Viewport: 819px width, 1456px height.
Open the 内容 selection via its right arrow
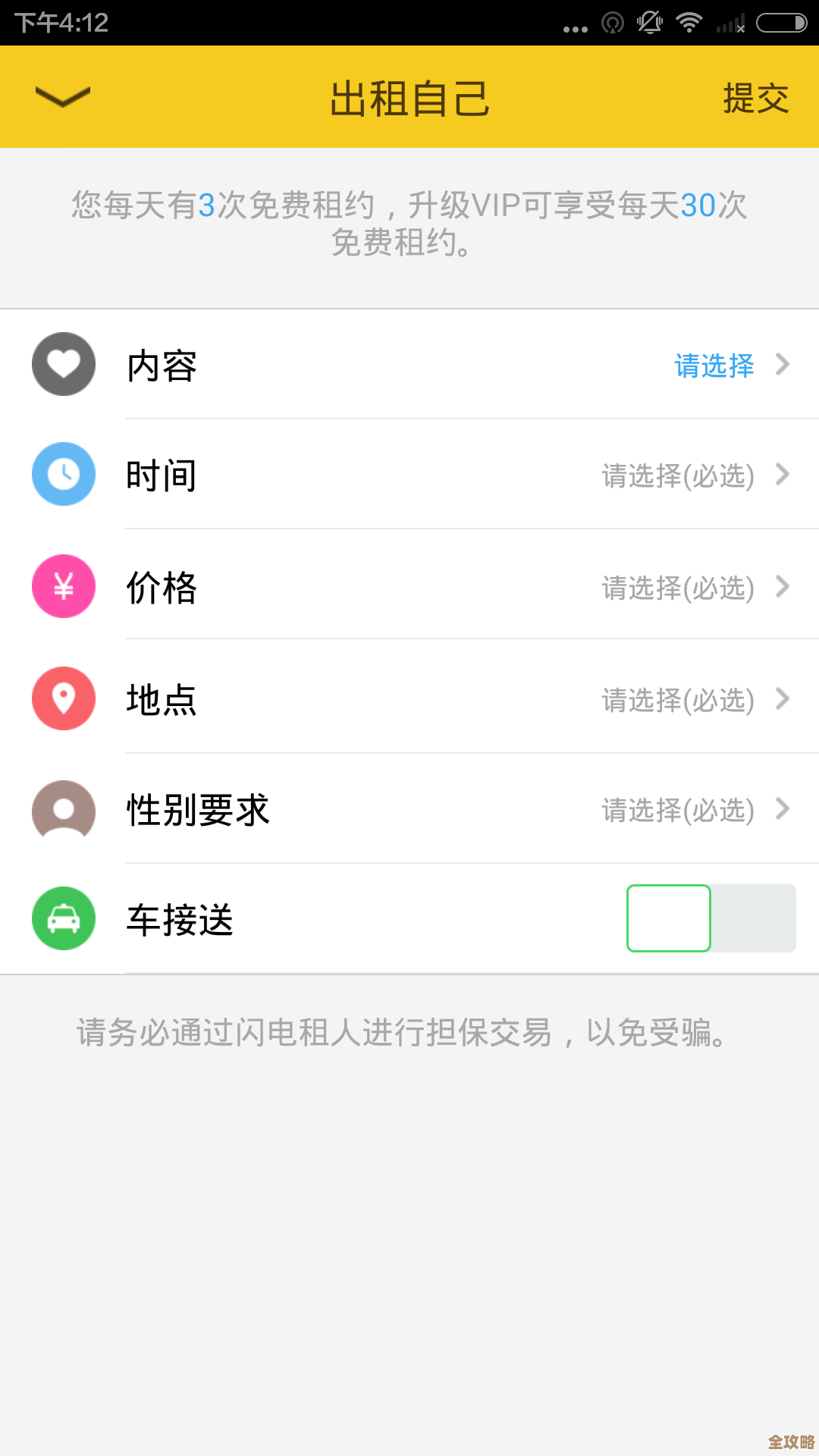(783, 366)
